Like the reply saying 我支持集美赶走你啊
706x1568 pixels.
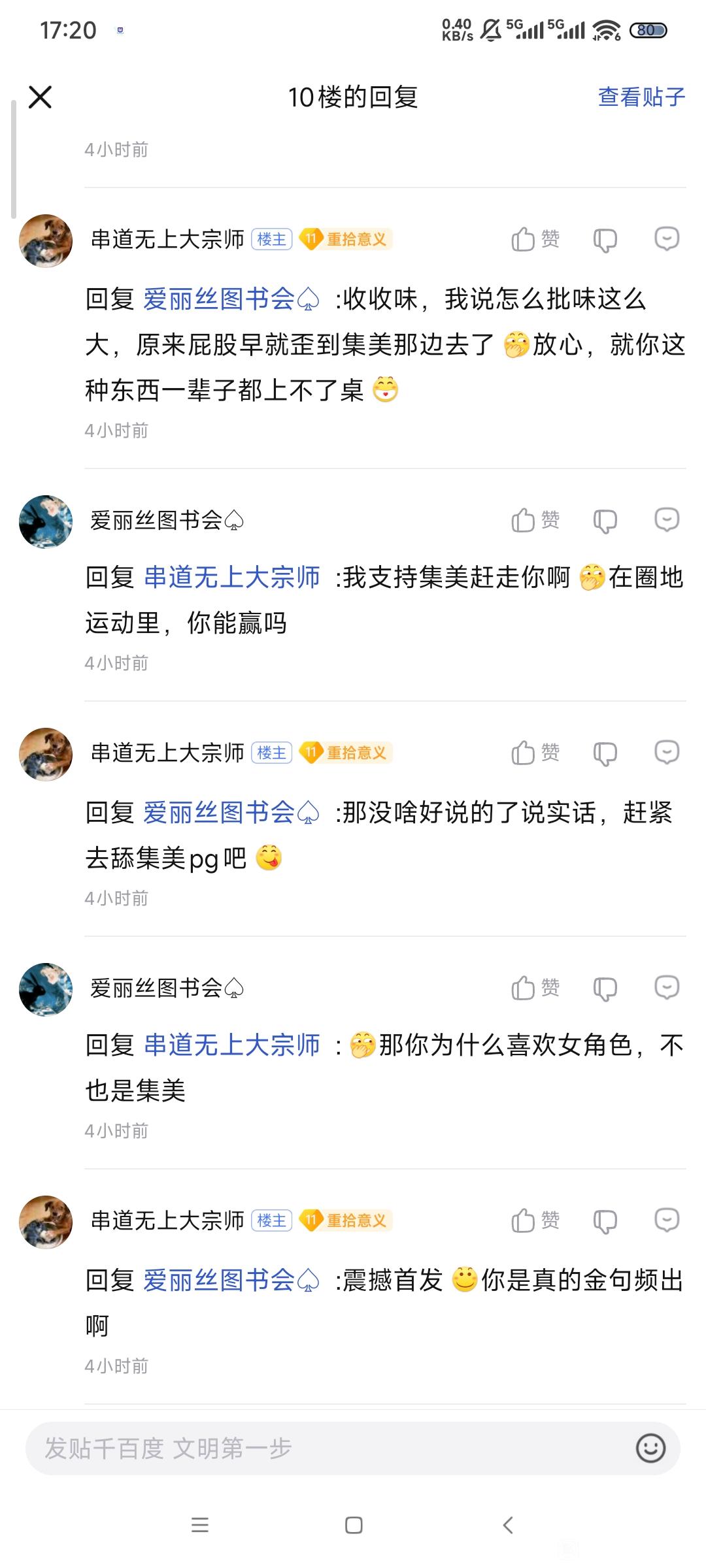click(535, 520)
